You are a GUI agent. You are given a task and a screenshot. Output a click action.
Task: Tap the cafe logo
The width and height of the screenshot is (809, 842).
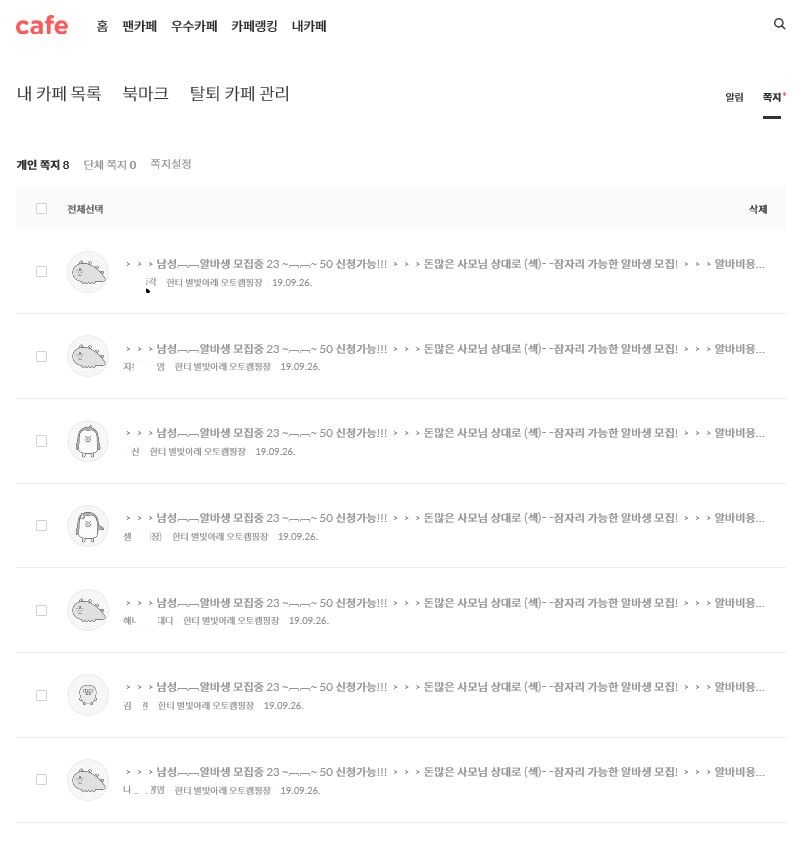(x=42, y=26)
